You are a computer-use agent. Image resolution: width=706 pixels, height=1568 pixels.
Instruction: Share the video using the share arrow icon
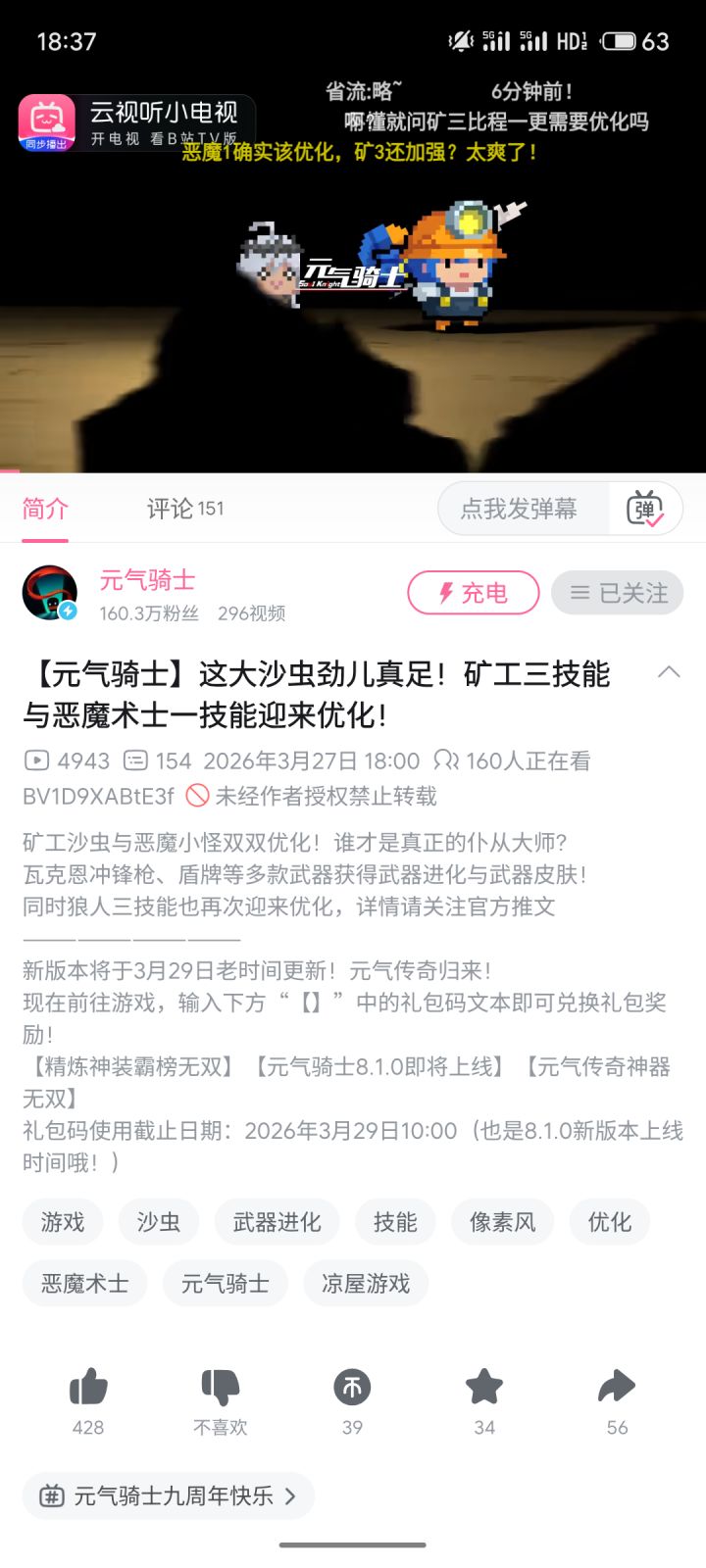click(617, 1388)
